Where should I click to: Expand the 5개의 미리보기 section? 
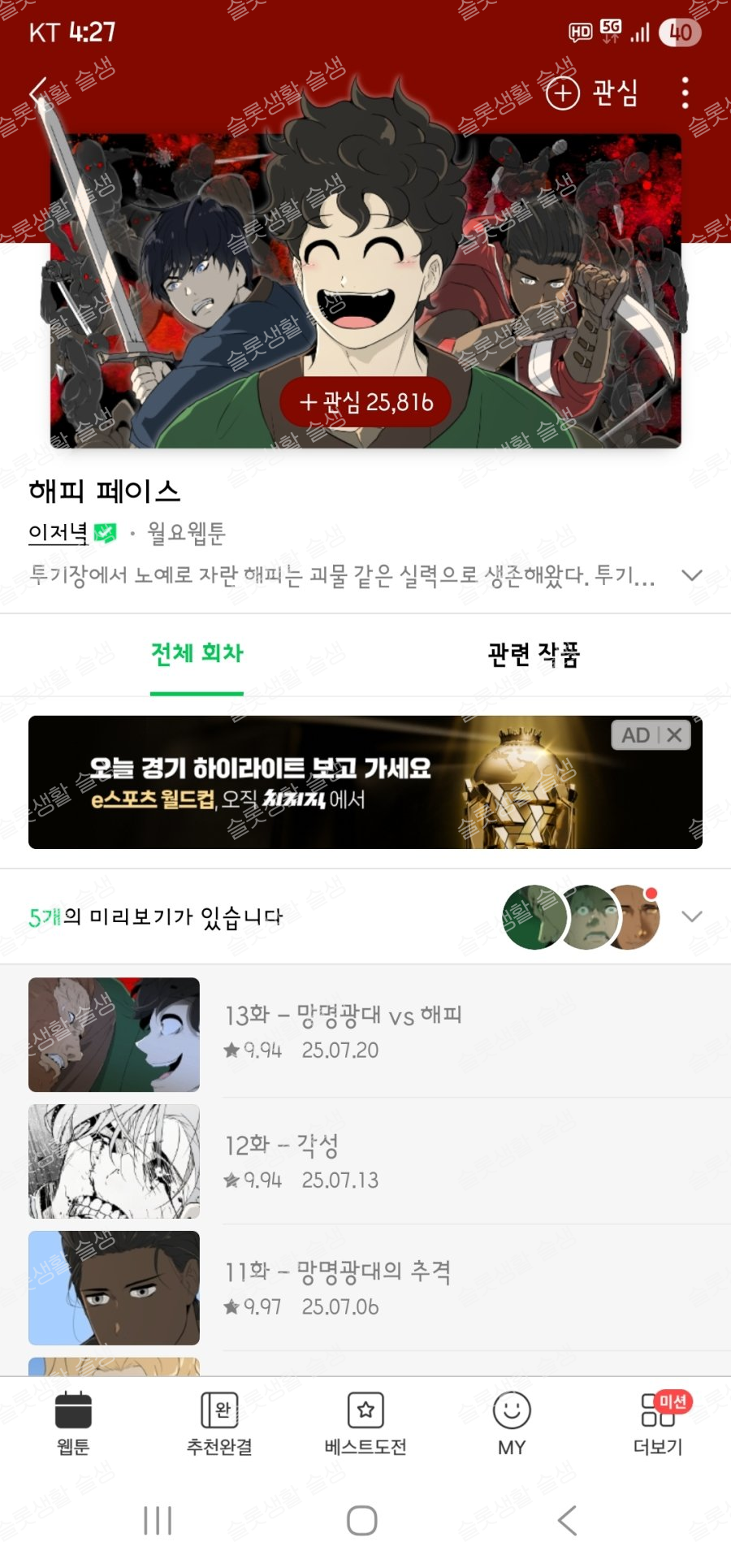click(x=691, y=916)
